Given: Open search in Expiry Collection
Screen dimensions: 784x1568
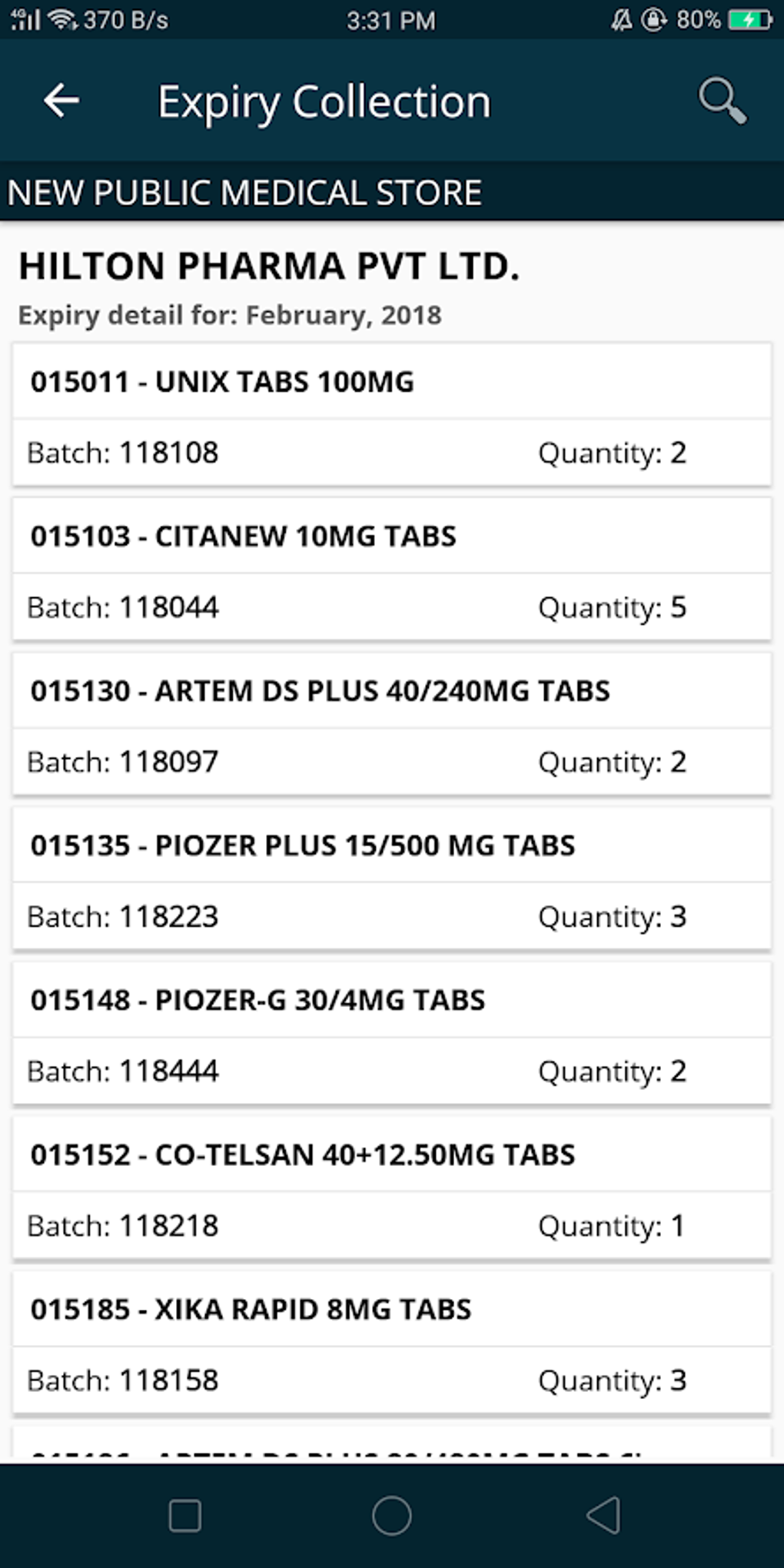Looking at the screenshot, I should (722, 101).
